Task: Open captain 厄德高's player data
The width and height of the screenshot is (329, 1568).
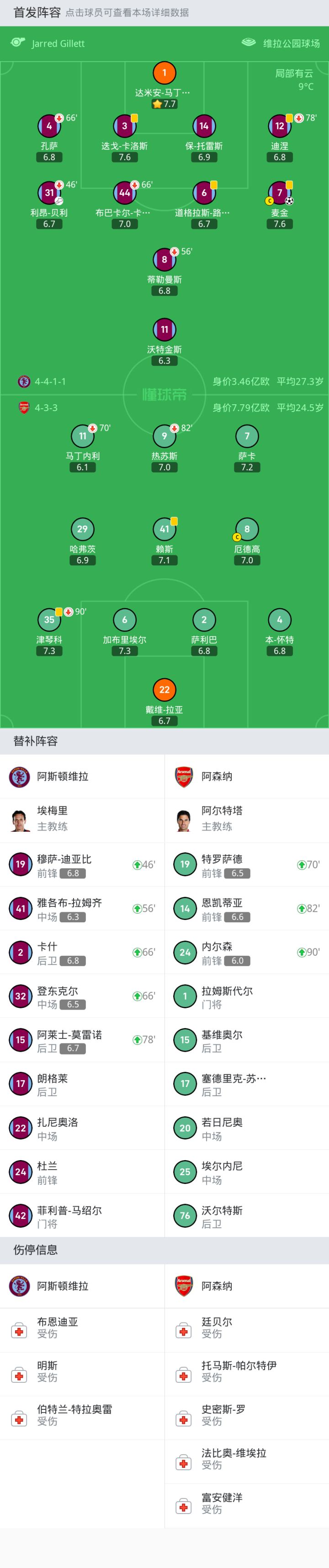Action: [x=247, y=530]
